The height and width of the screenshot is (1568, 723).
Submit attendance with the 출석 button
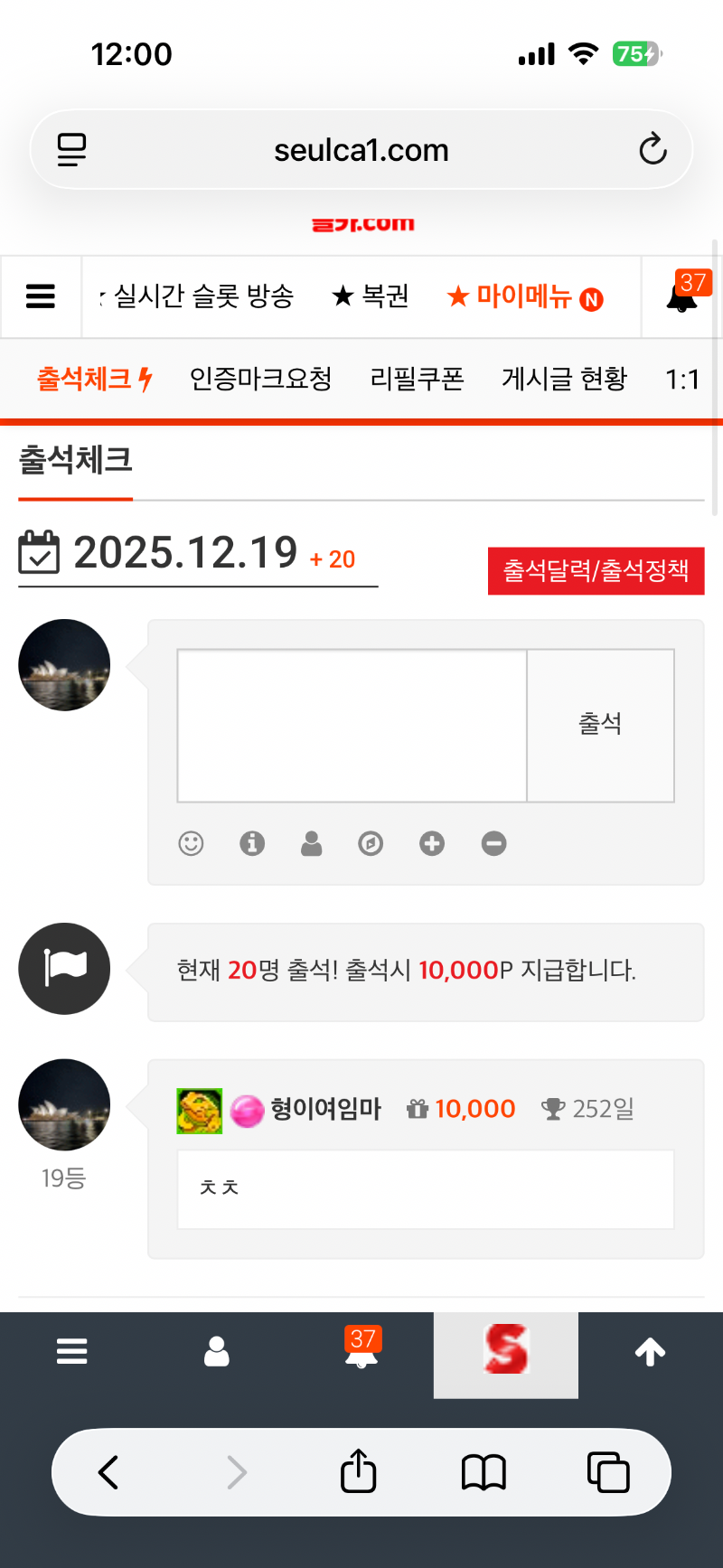600,726
